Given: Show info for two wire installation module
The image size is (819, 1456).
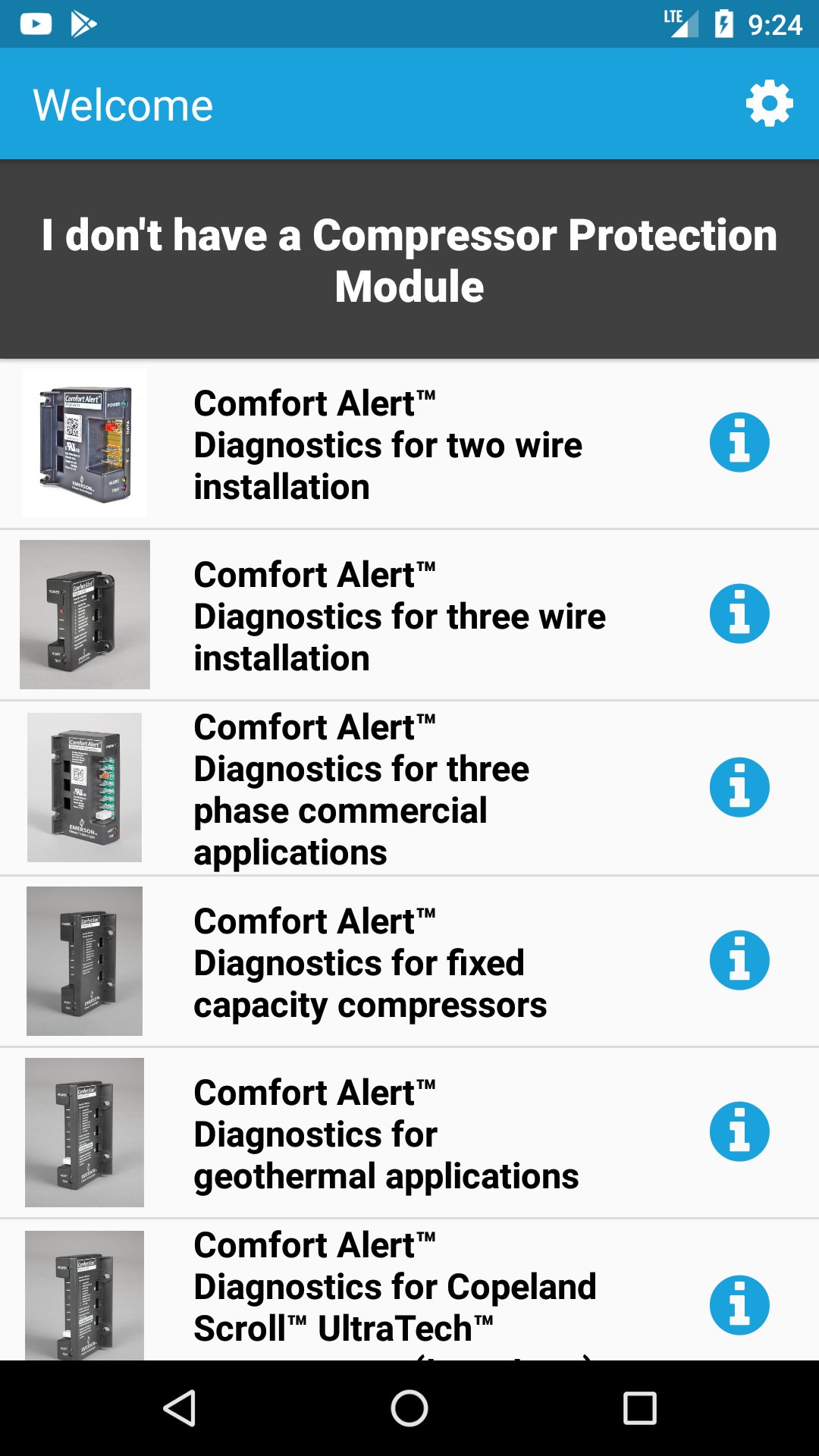Looking at the screenshot, I should [x=739, y=442].
